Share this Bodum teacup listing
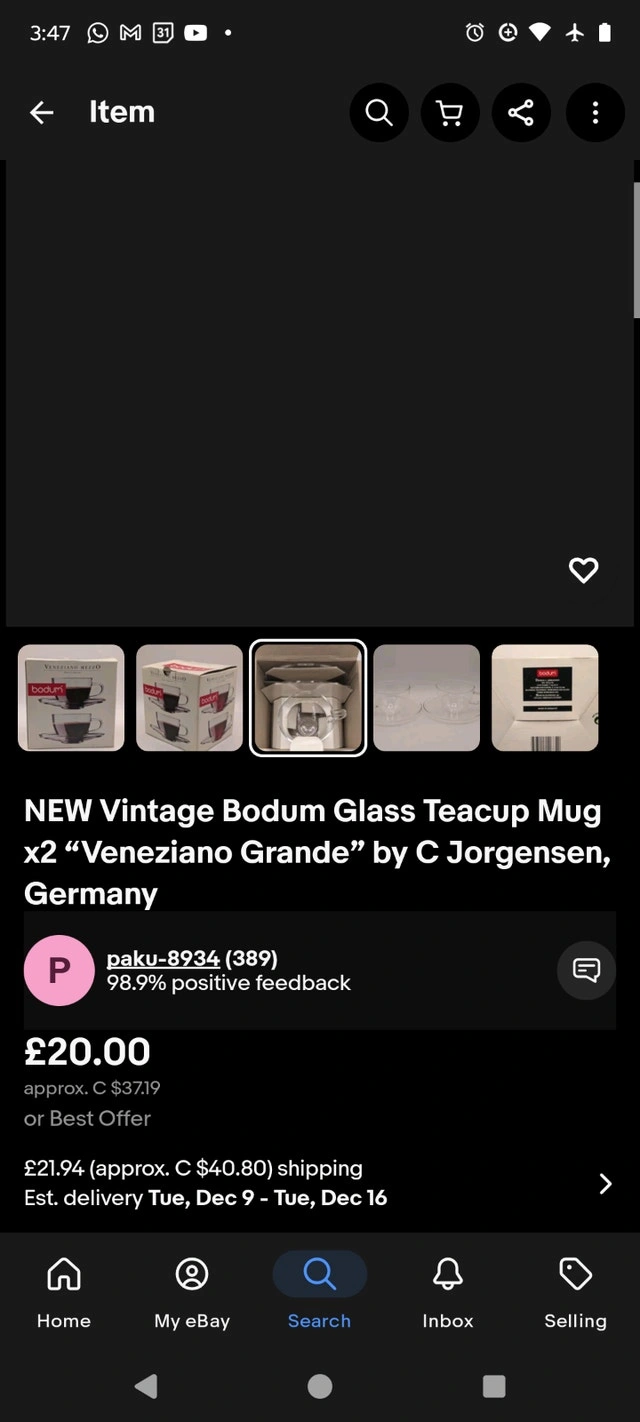 (521, 112)
